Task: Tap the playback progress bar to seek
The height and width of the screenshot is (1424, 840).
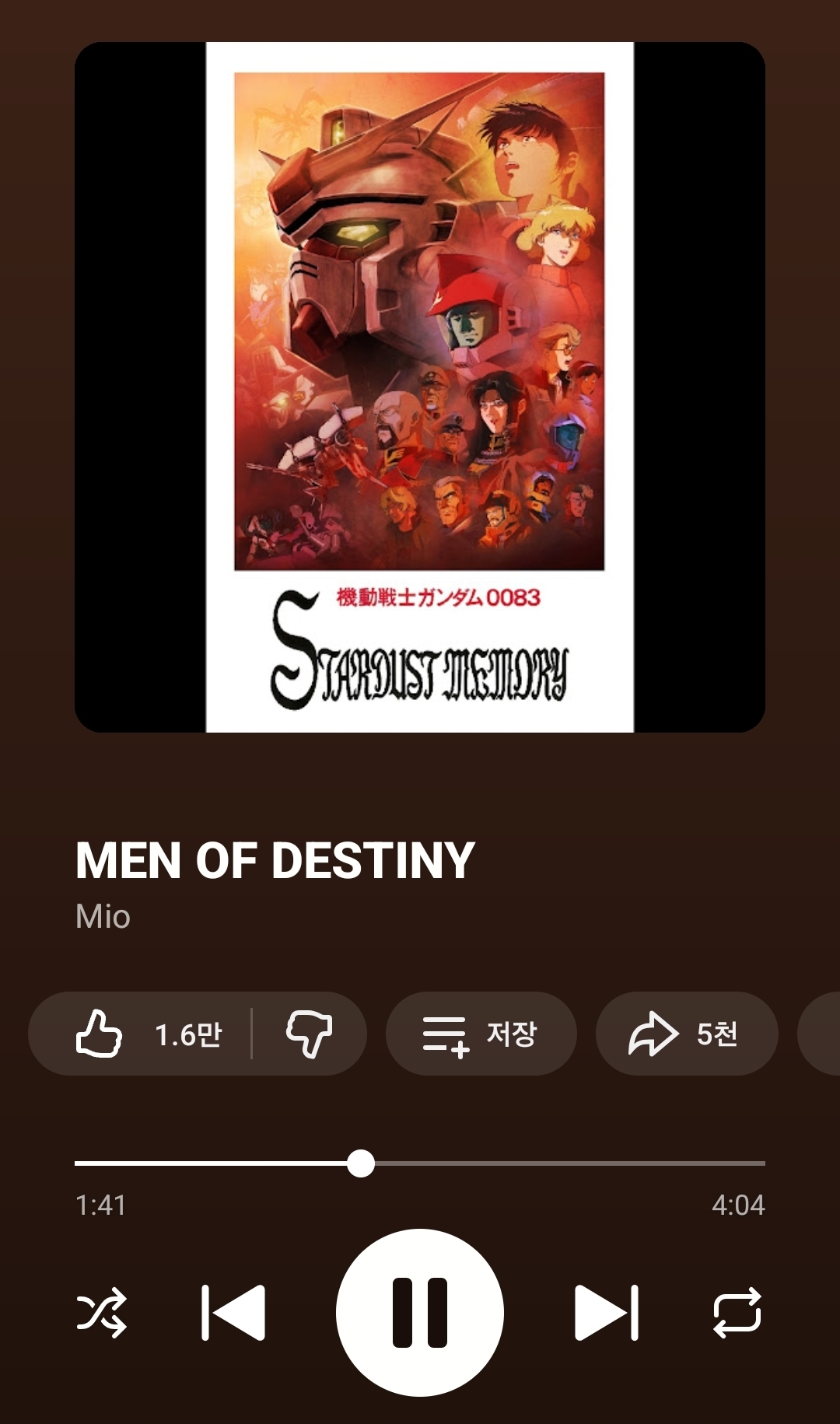Action: click(x=544, y=1163)
